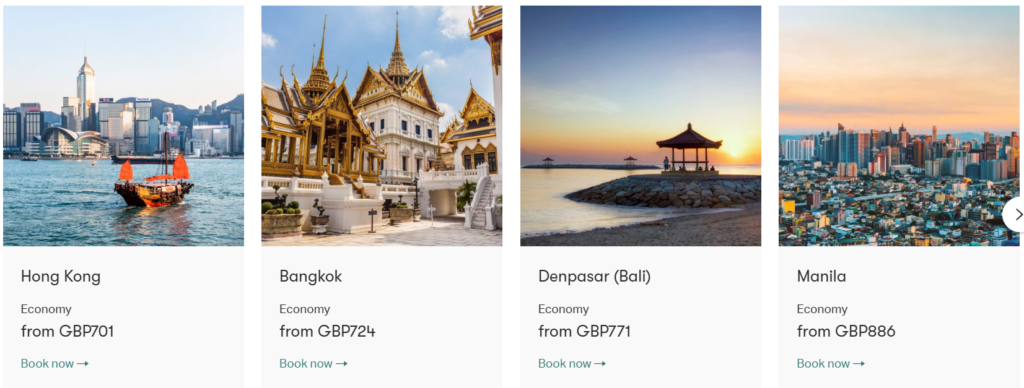Tap Book now under Manila
1024x388 pixels.
tap(831, 363)
